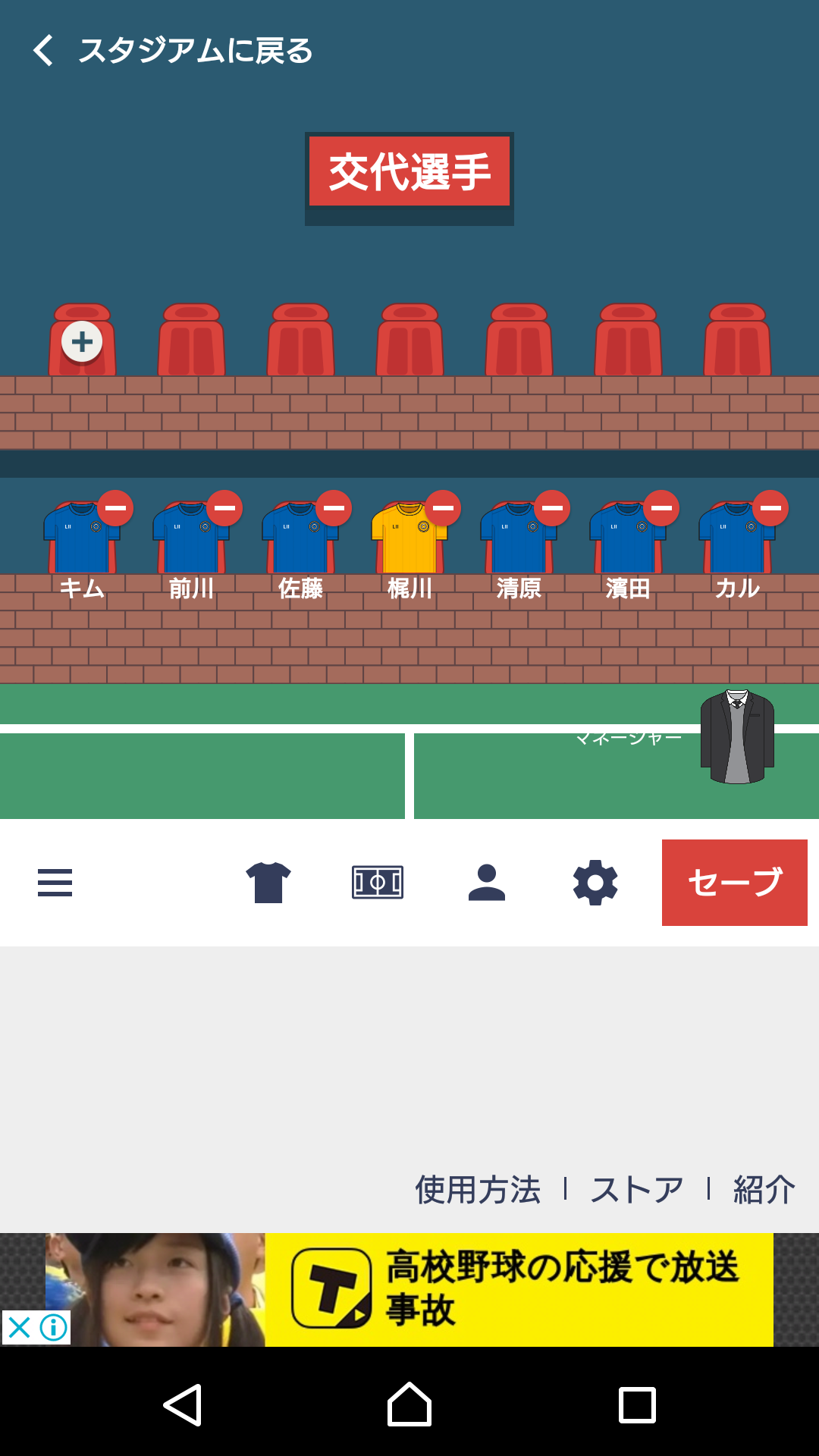This screenshot has height=1456, width=819.
Task: Remove カル from the bench
Action: coord(770,508)
